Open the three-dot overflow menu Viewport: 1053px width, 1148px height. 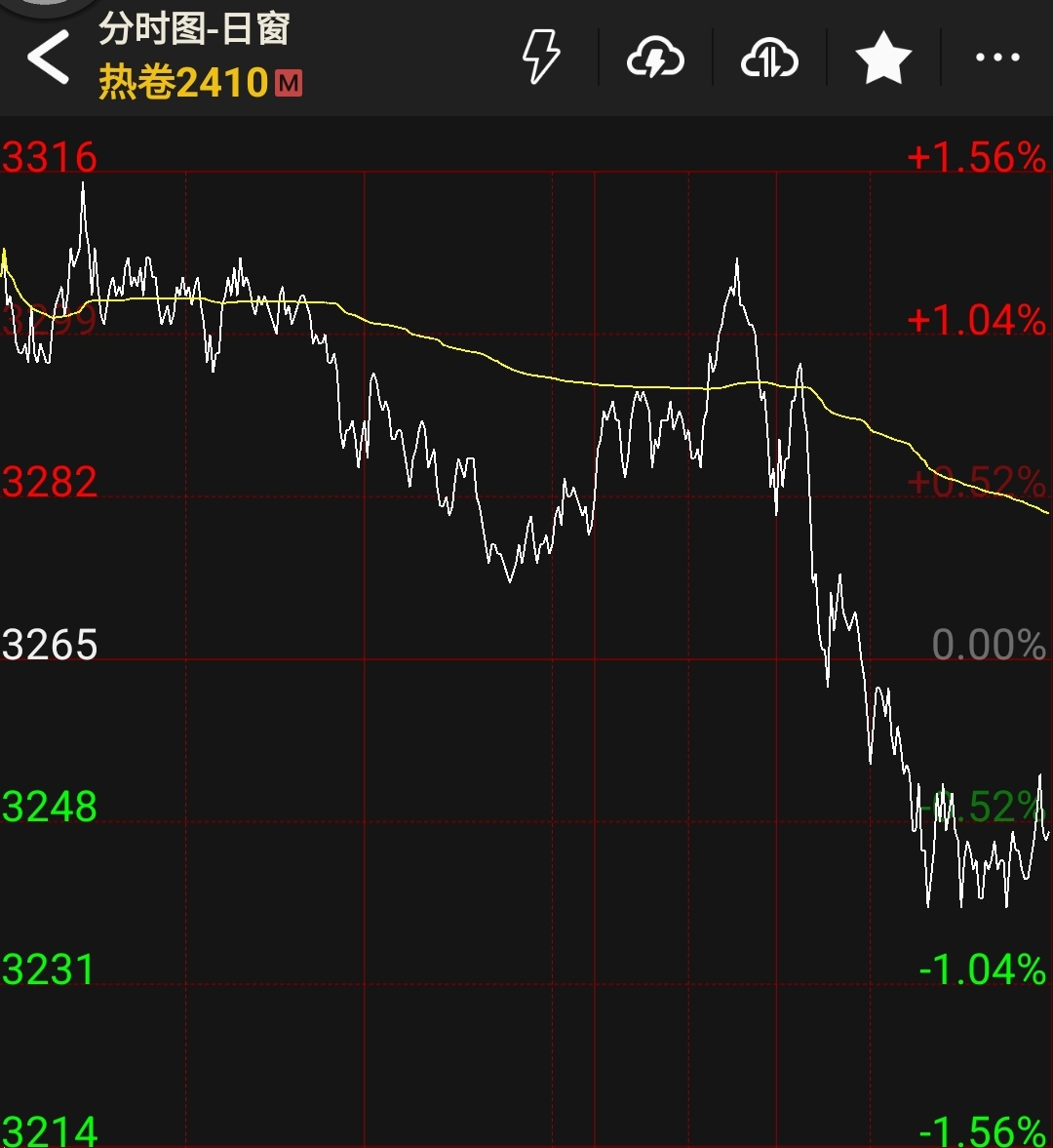click(x=997, y=58)
